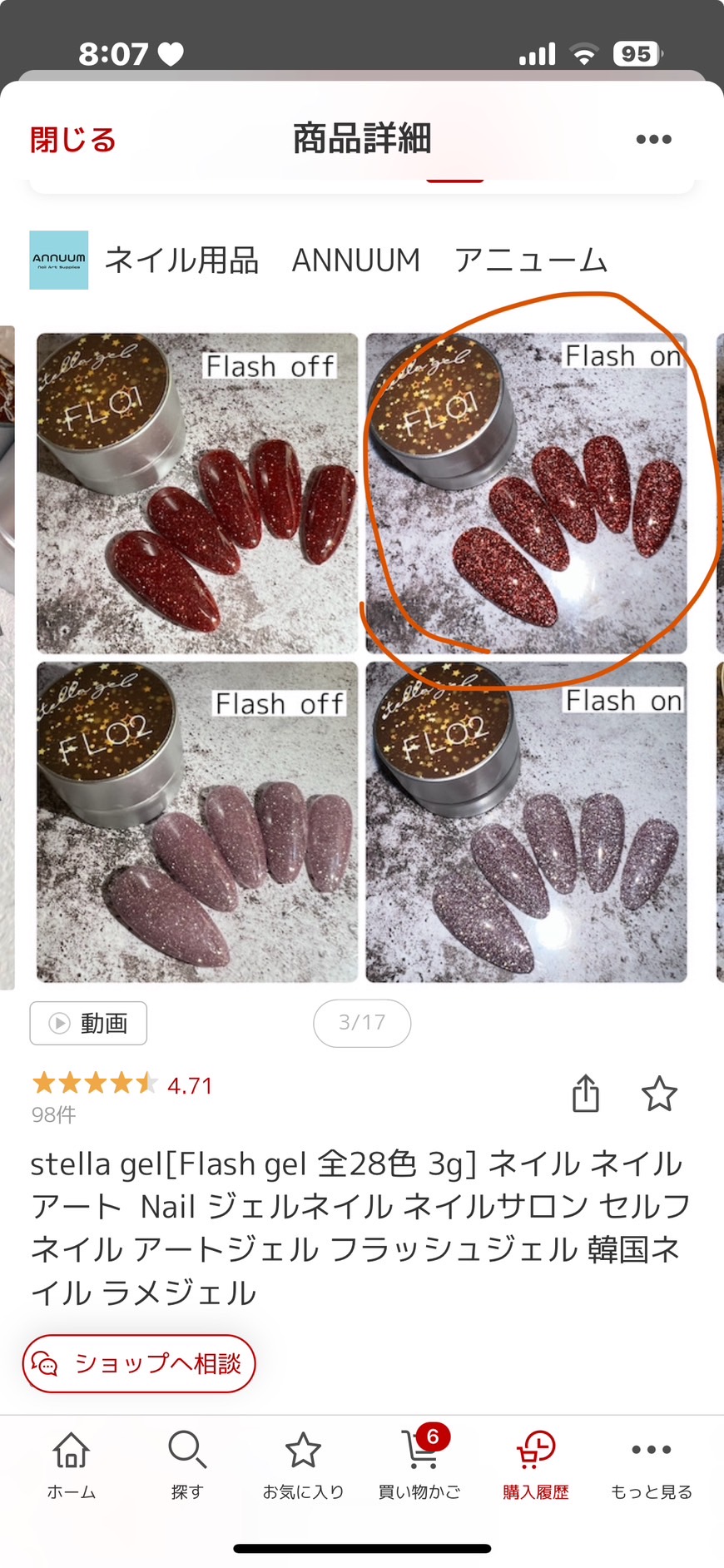Add product to favorites with star icon

[x=659, y=1094]
